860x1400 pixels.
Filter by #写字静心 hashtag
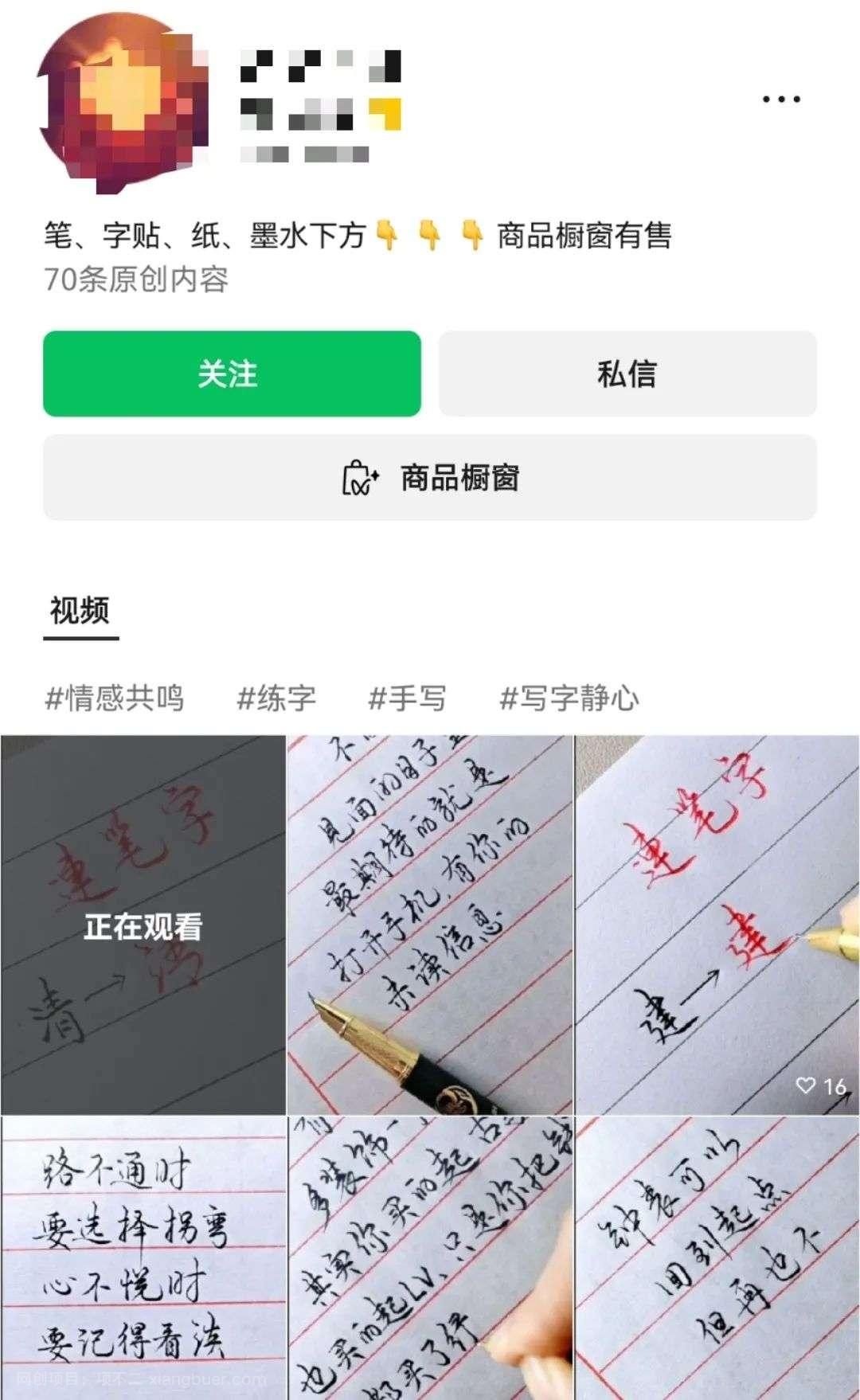569,698
